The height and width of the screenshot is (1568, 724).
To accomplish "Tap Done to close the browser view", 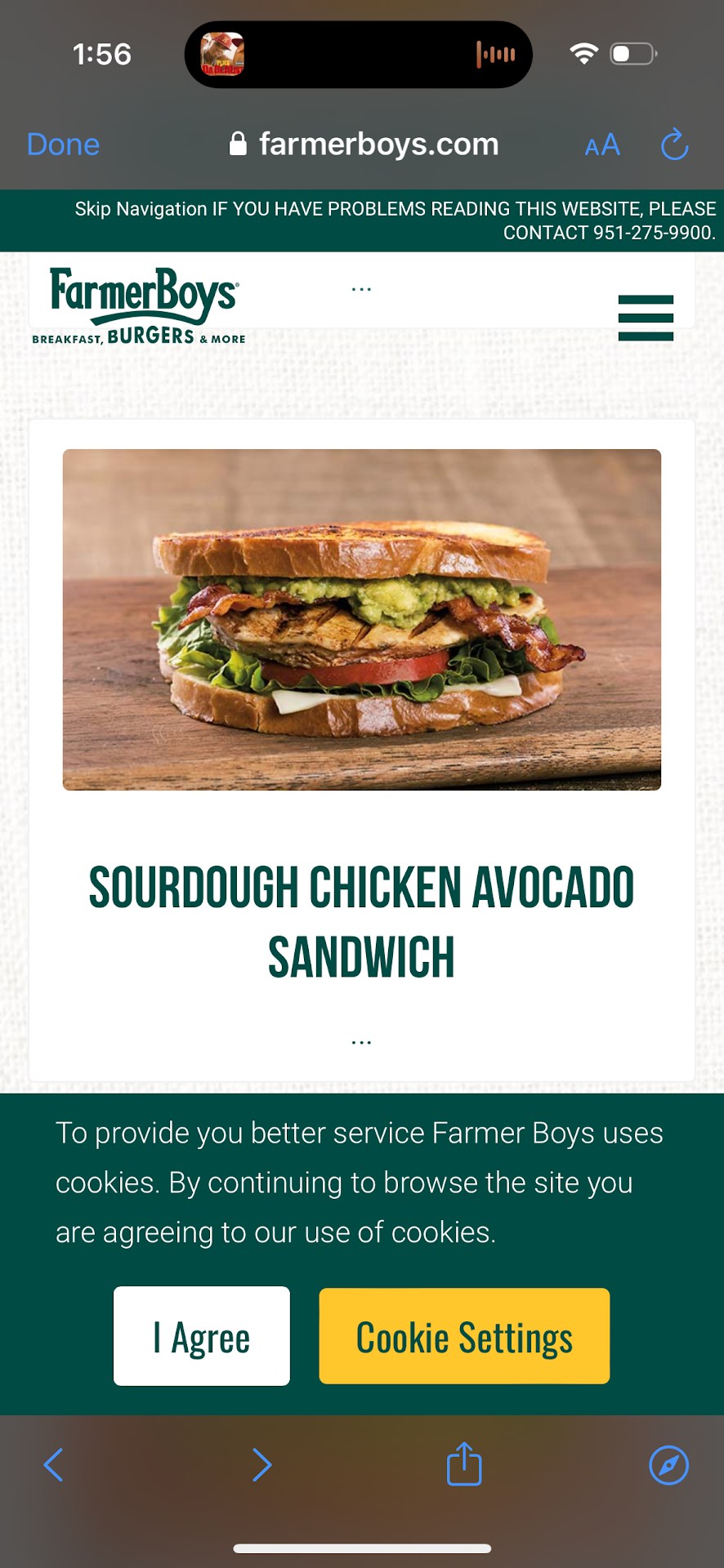I will click(x=63, y=145).
